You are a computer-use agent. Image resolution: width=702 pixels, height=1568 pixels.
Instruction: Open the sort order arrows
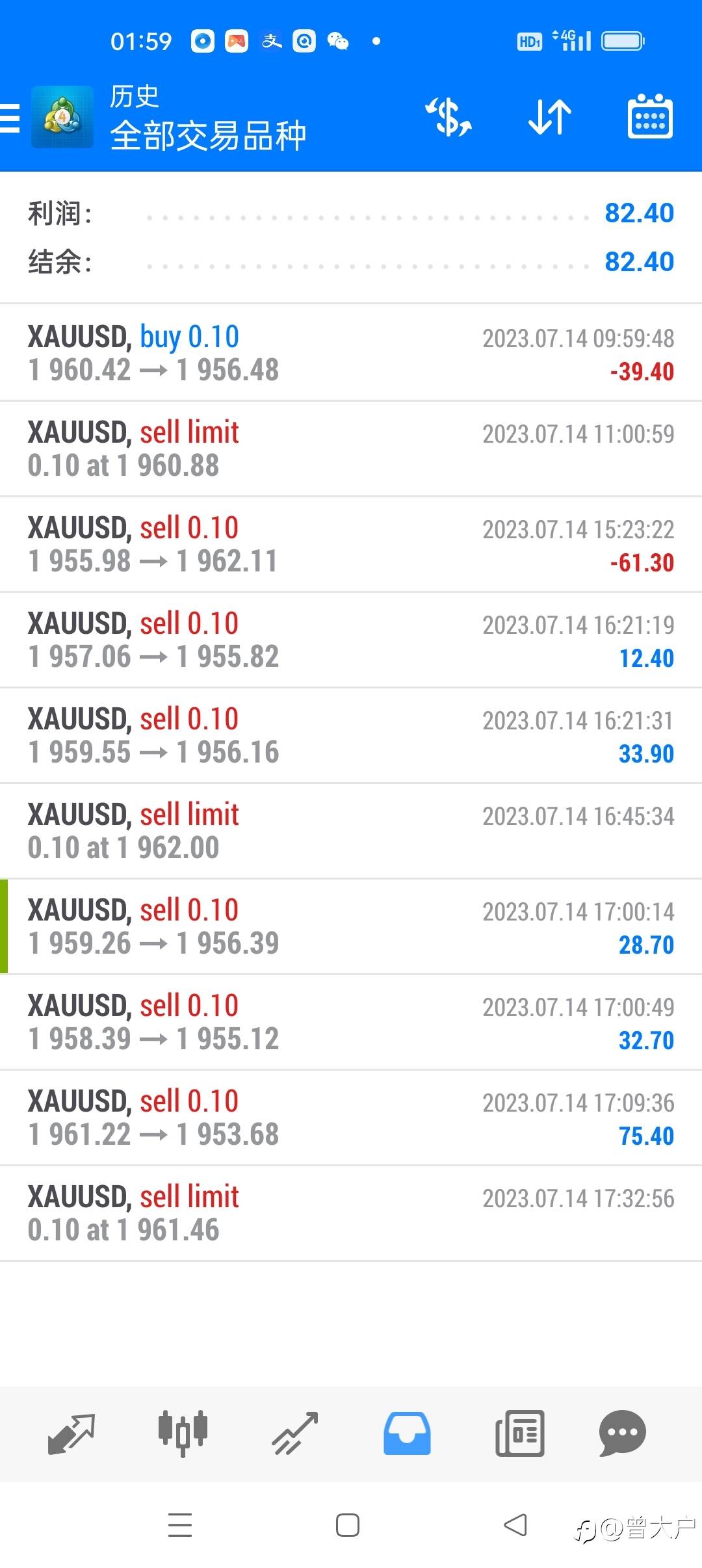(x=550, y=118)
